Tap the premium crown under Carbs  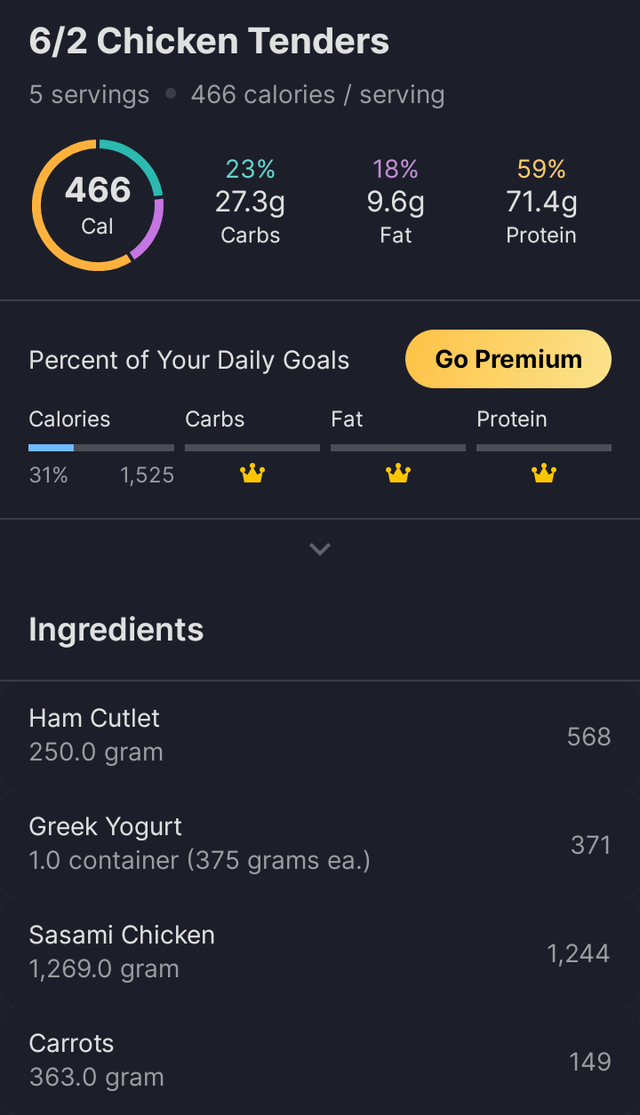point(252,474)
